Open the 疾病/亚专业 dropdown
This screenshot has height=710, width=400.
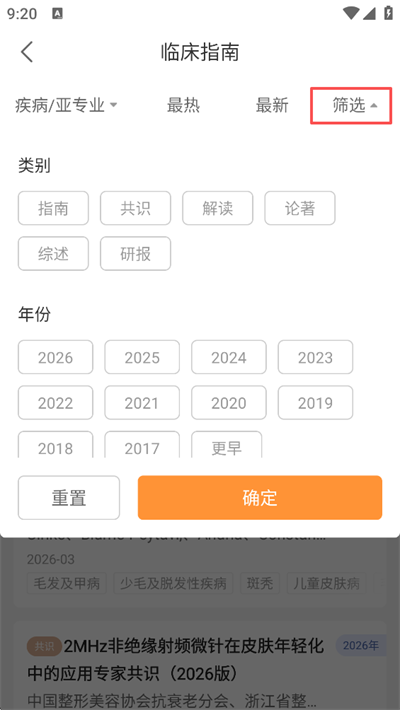(66, 106)
